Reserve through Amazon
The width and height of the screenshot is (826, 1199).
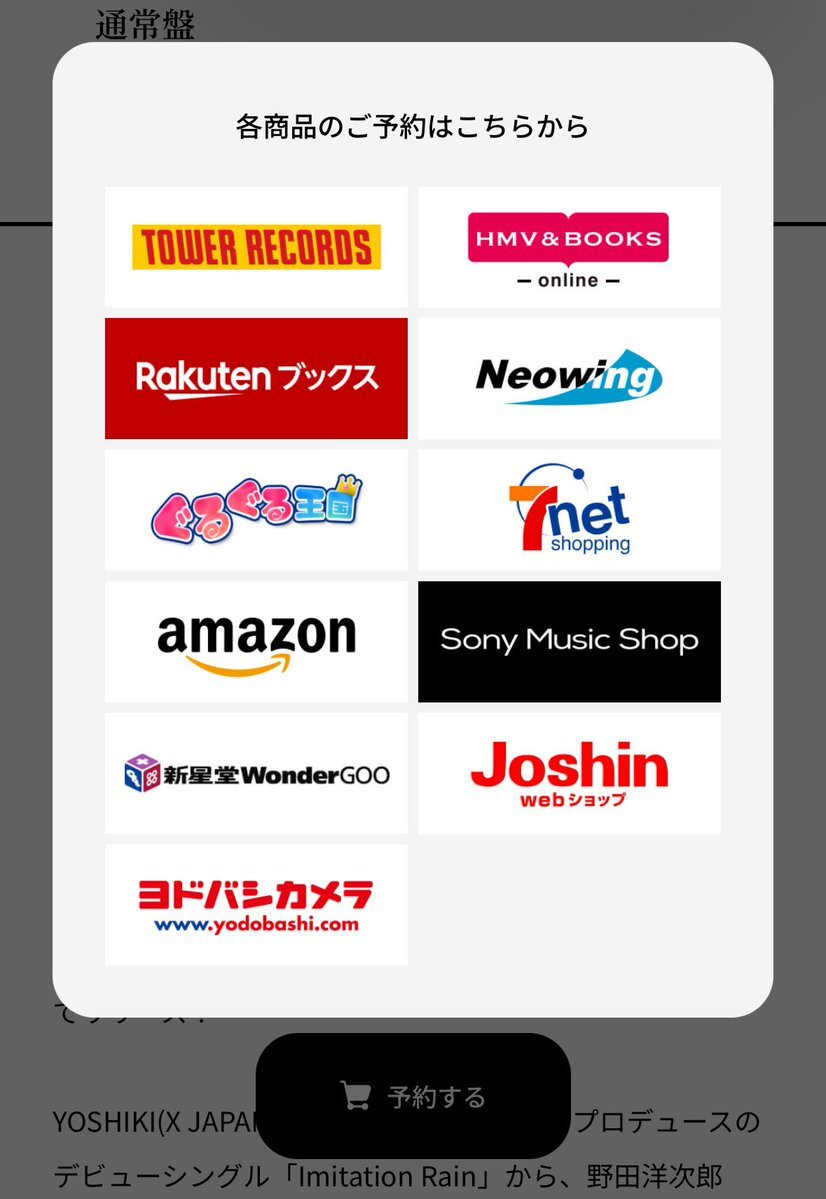[x=256, y=641]
